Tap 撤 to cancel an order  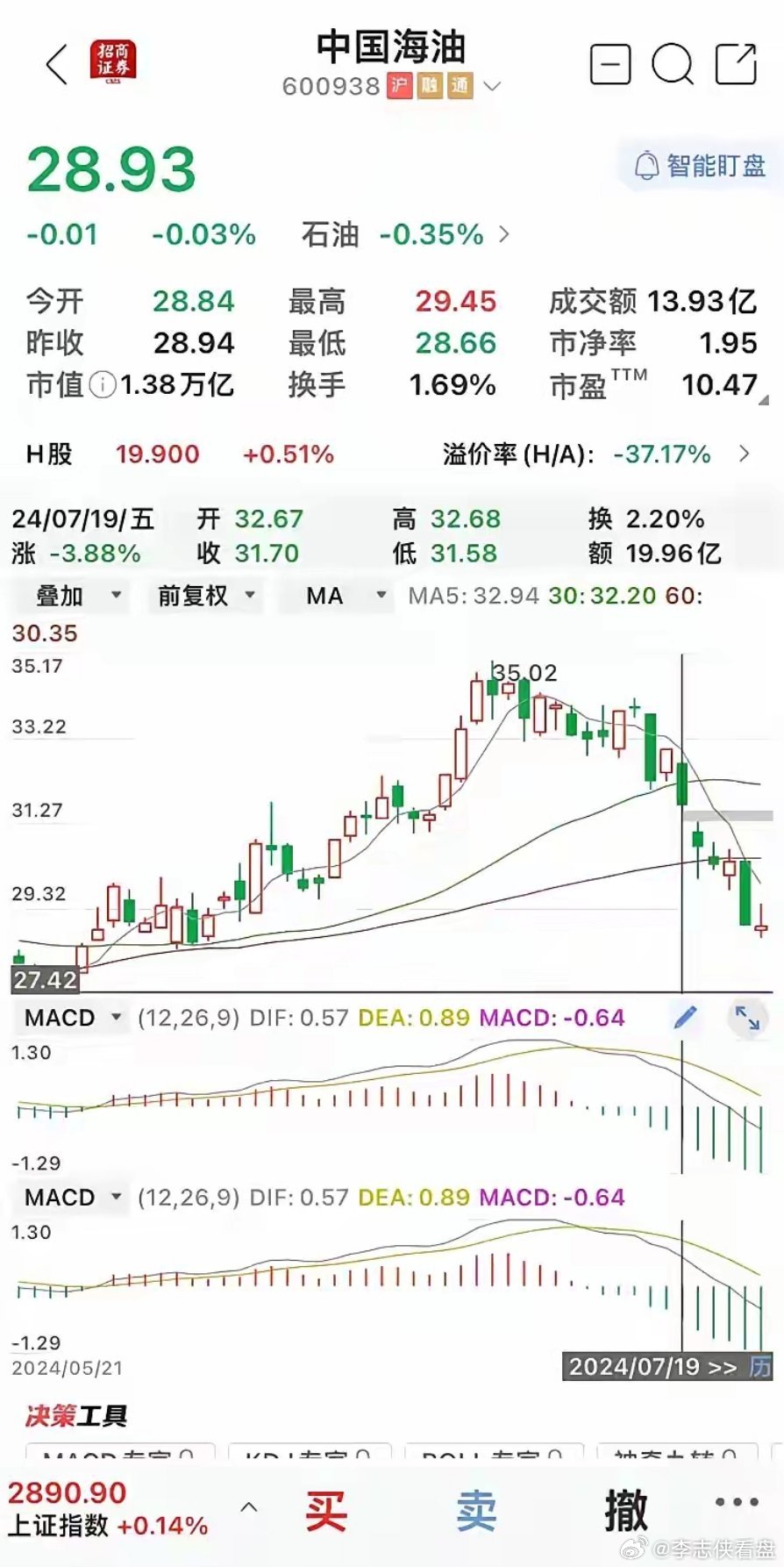click(626, 1510)
